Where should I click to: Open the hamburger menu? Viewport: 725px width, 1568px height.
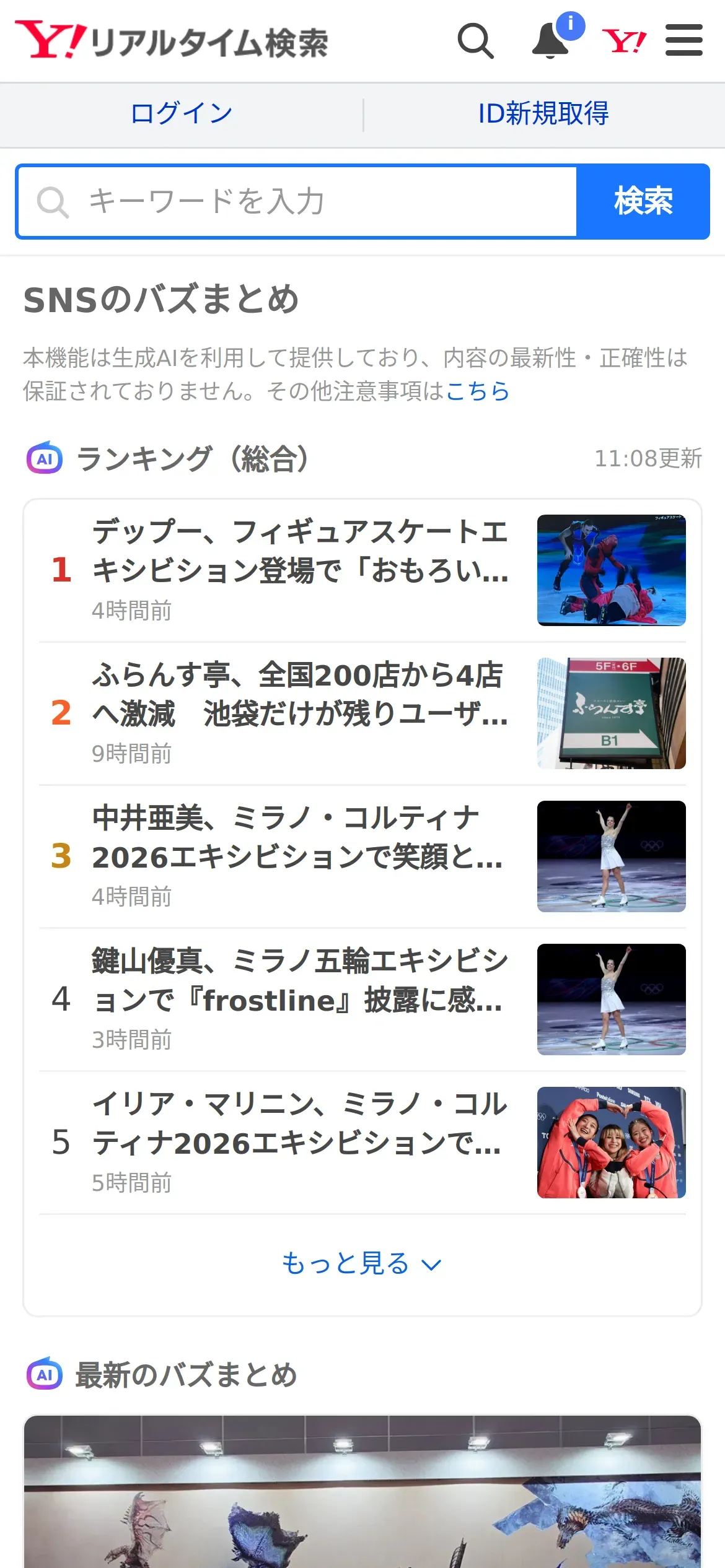click(683, 41)
